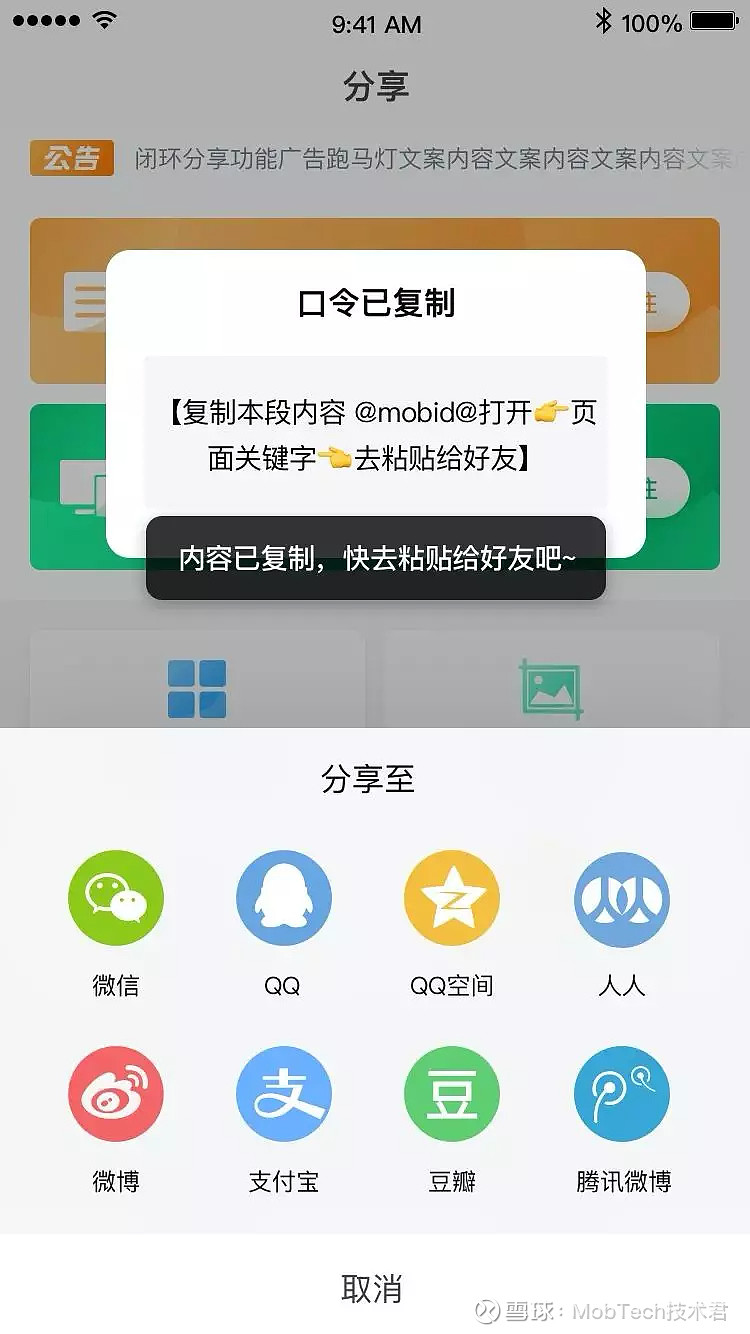Viewport: 750px width, 1334px height.
Task: Share to 人人 (Renren)
Action: [621, 897]
